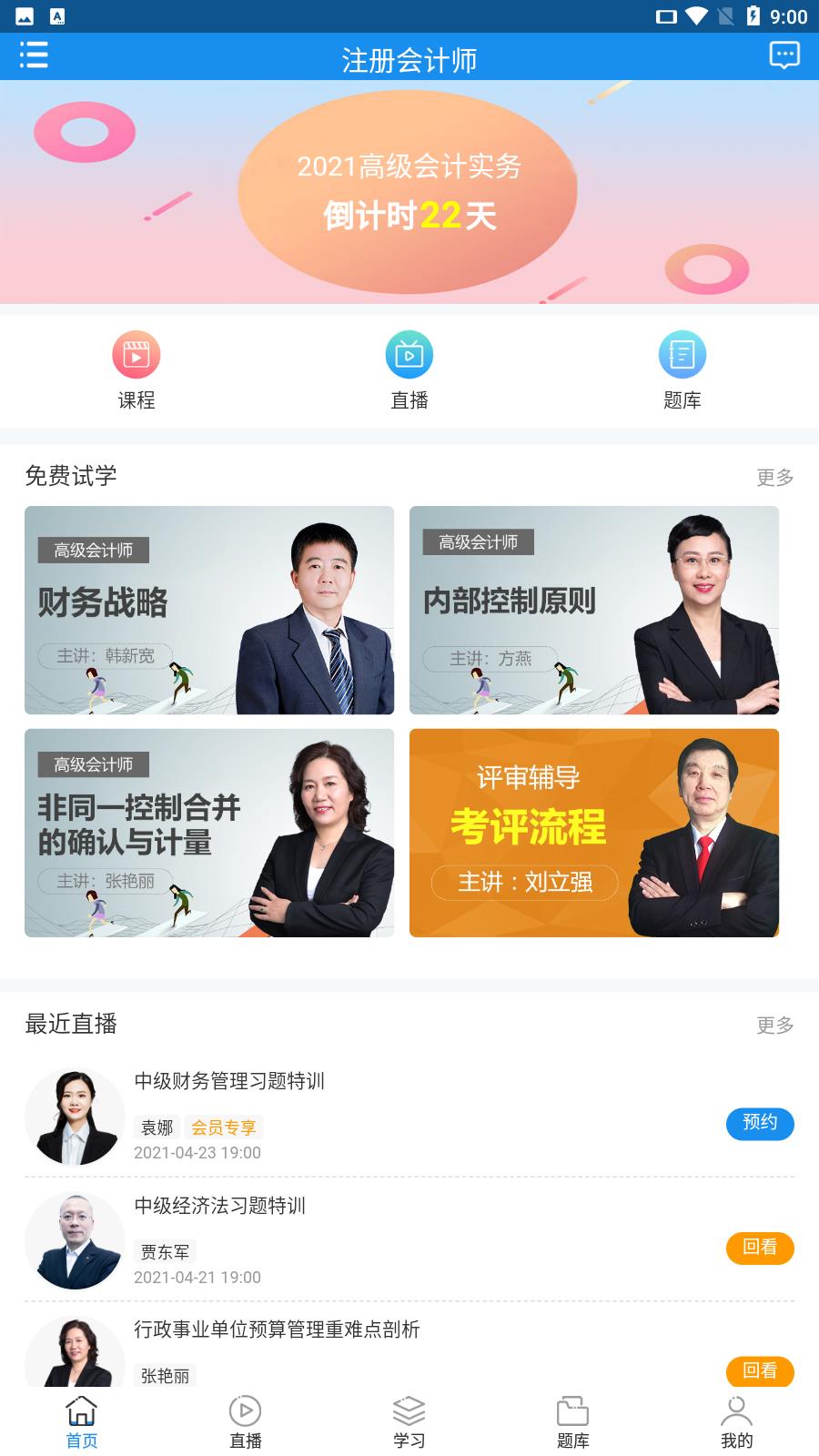819x1456 pixels.
Task: Switch to the 直播 bottom tab
Action: tap(246, 1421)
